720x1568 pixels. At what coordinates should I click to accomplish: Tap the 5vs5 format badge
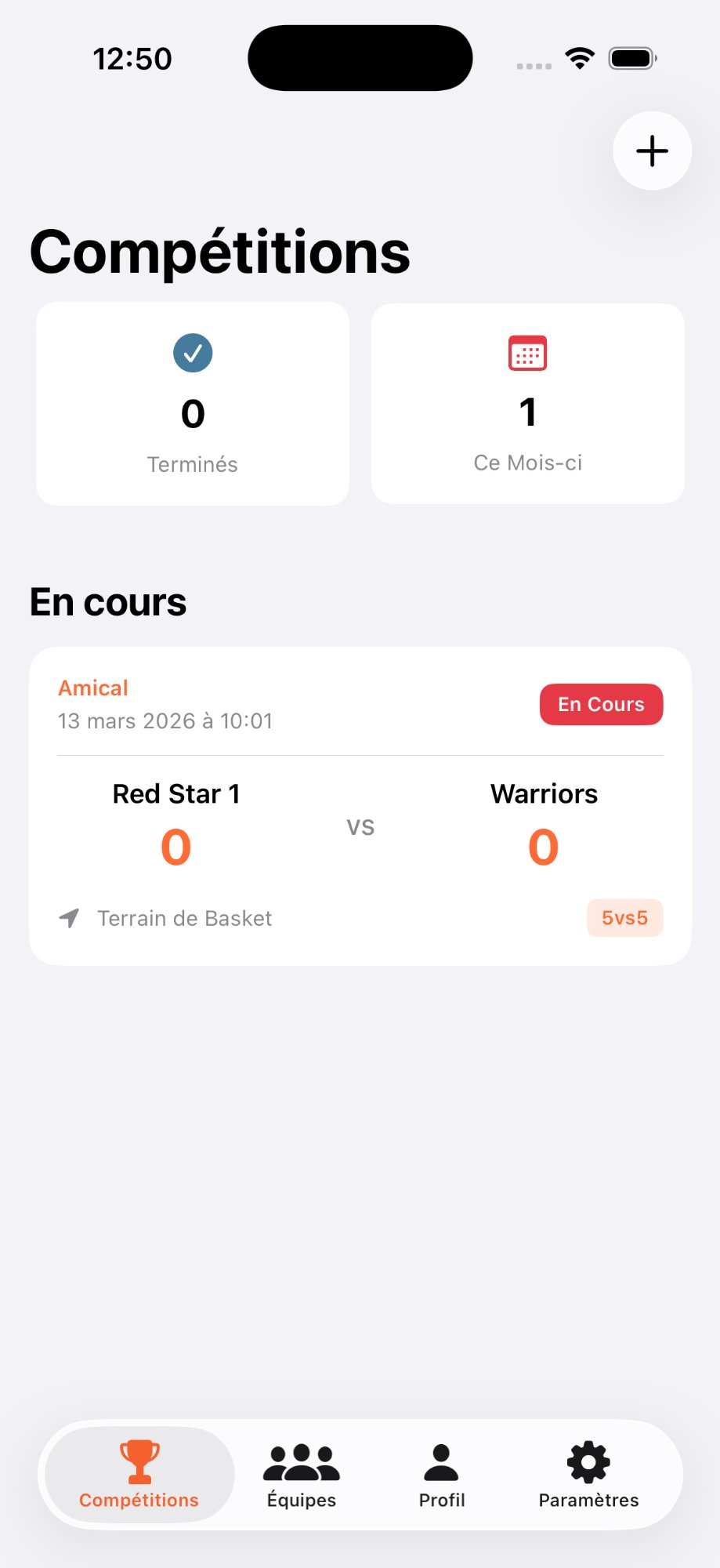(x=624, y=917)
